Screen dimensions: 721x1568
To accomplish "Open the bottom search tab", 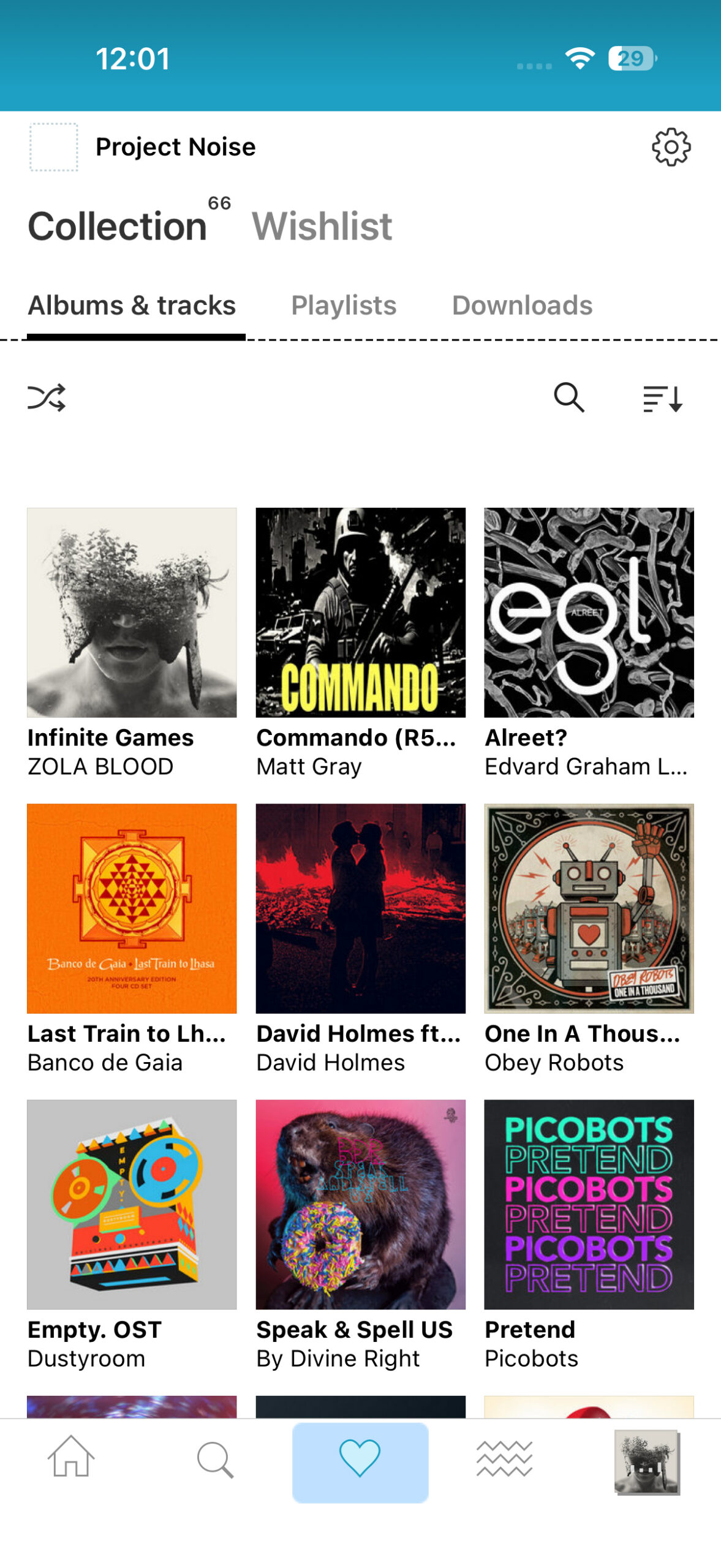I will 215,1458.
